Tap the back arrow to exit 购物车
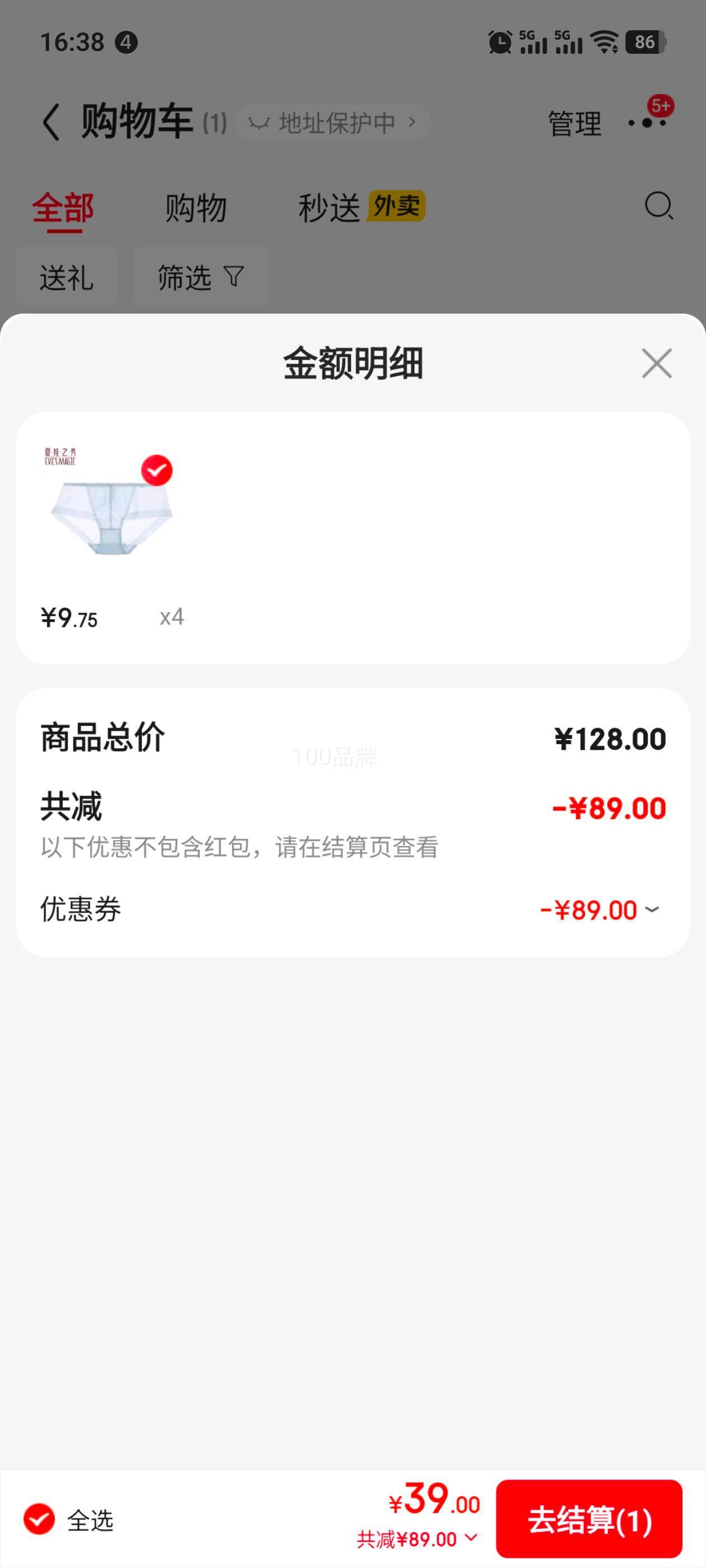 [51, 120]
